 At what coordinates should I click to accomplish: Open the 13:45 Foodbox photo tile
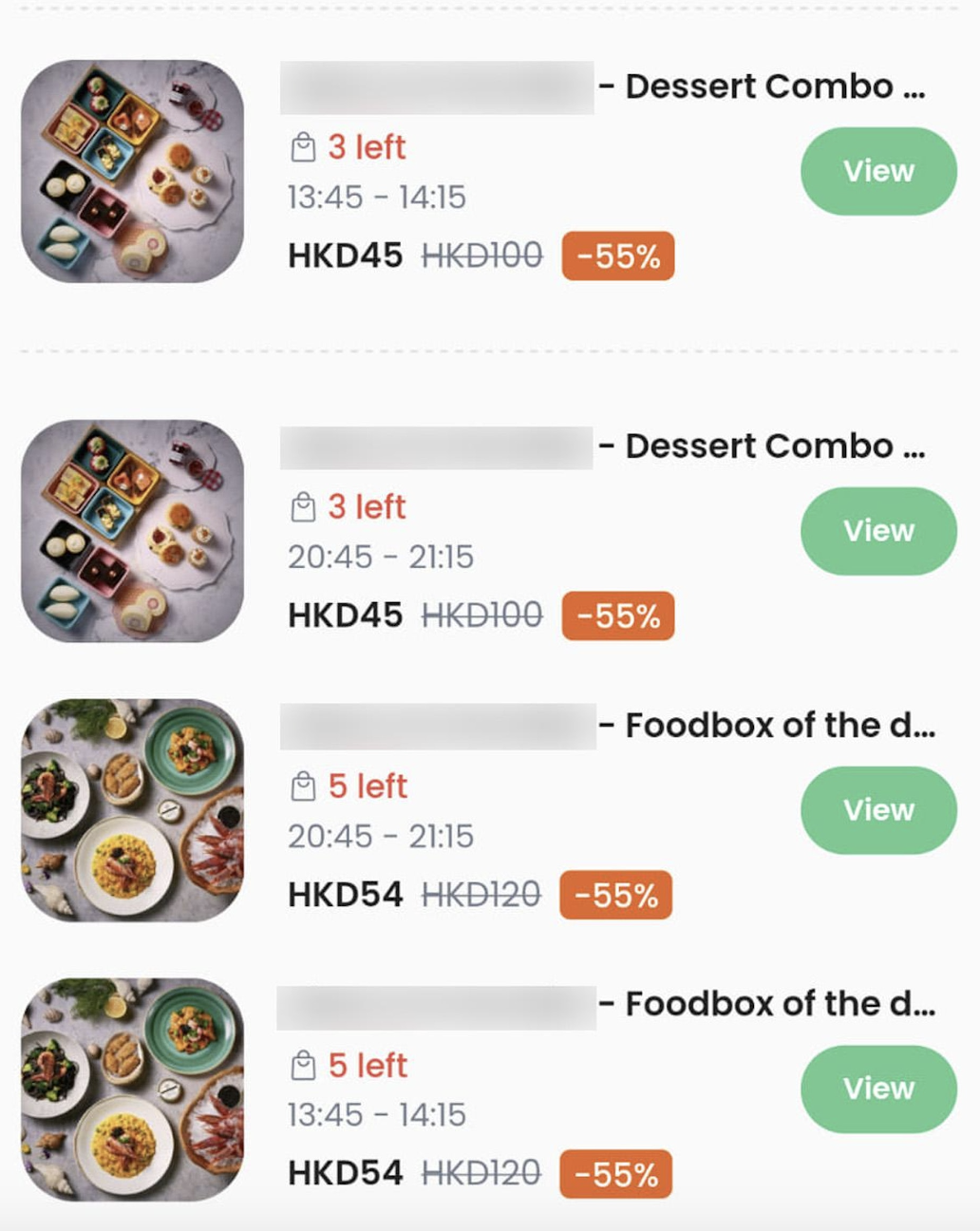click(132, 1089)
